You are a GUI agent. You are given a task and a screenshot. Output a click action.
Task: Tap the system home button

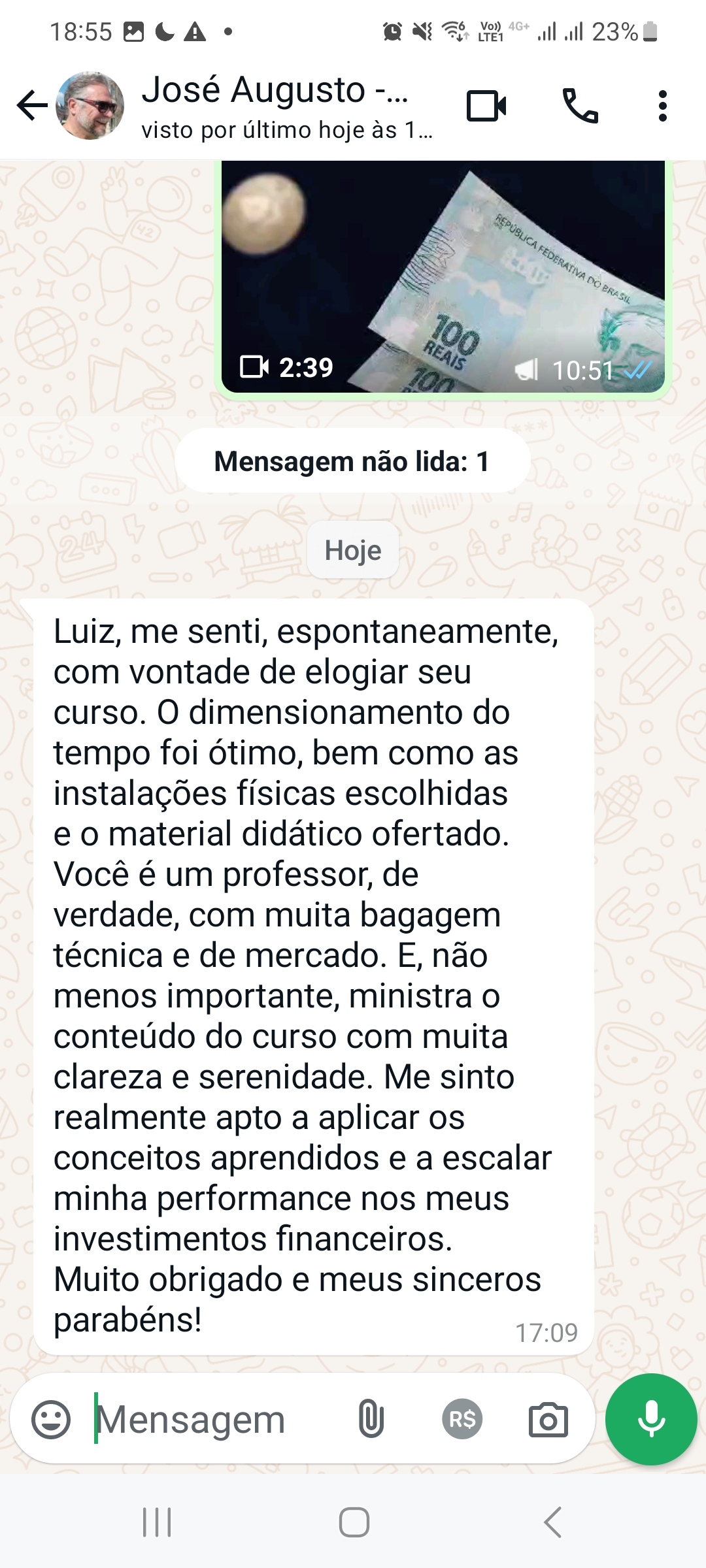tap(354, 1522)
